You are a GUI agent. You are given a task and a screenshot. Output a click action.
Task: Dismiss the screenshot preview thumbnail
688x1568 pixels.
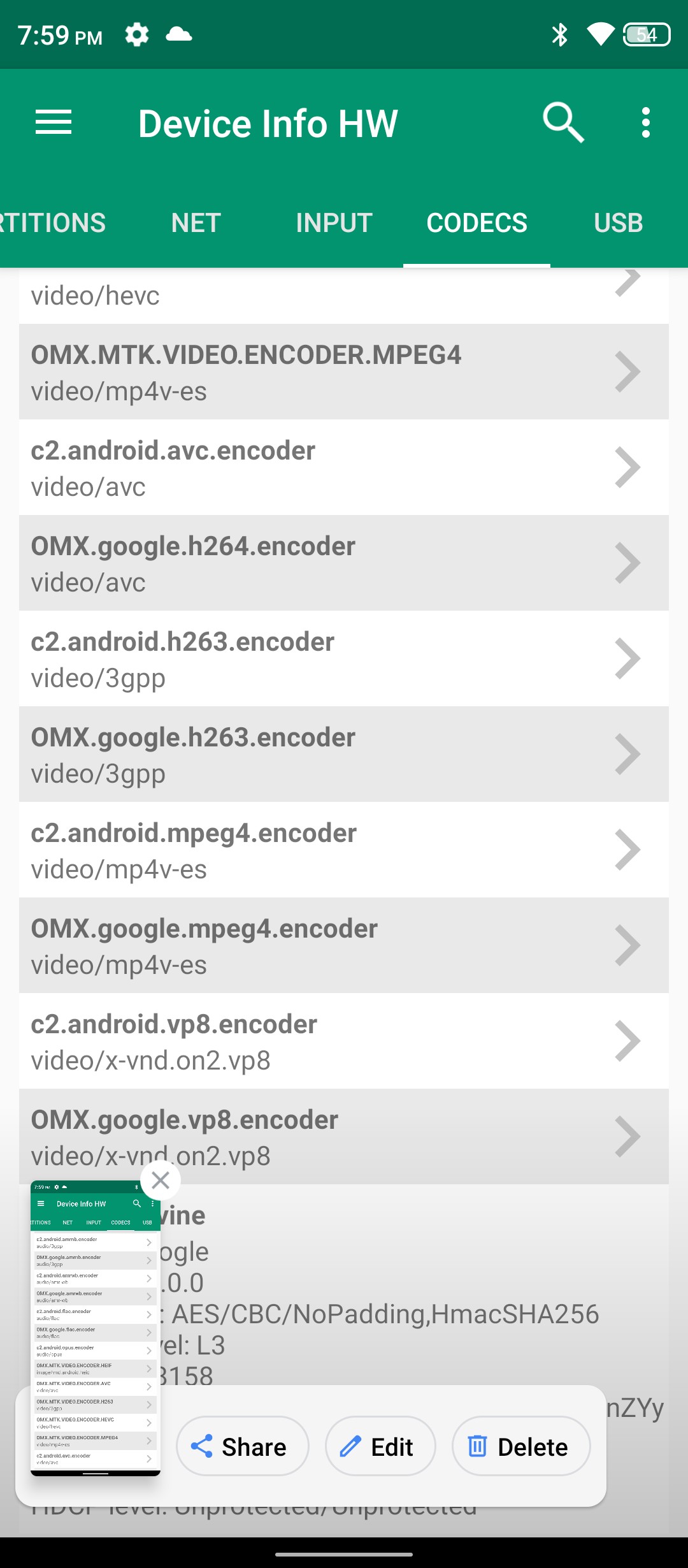tap(161, 1180)
